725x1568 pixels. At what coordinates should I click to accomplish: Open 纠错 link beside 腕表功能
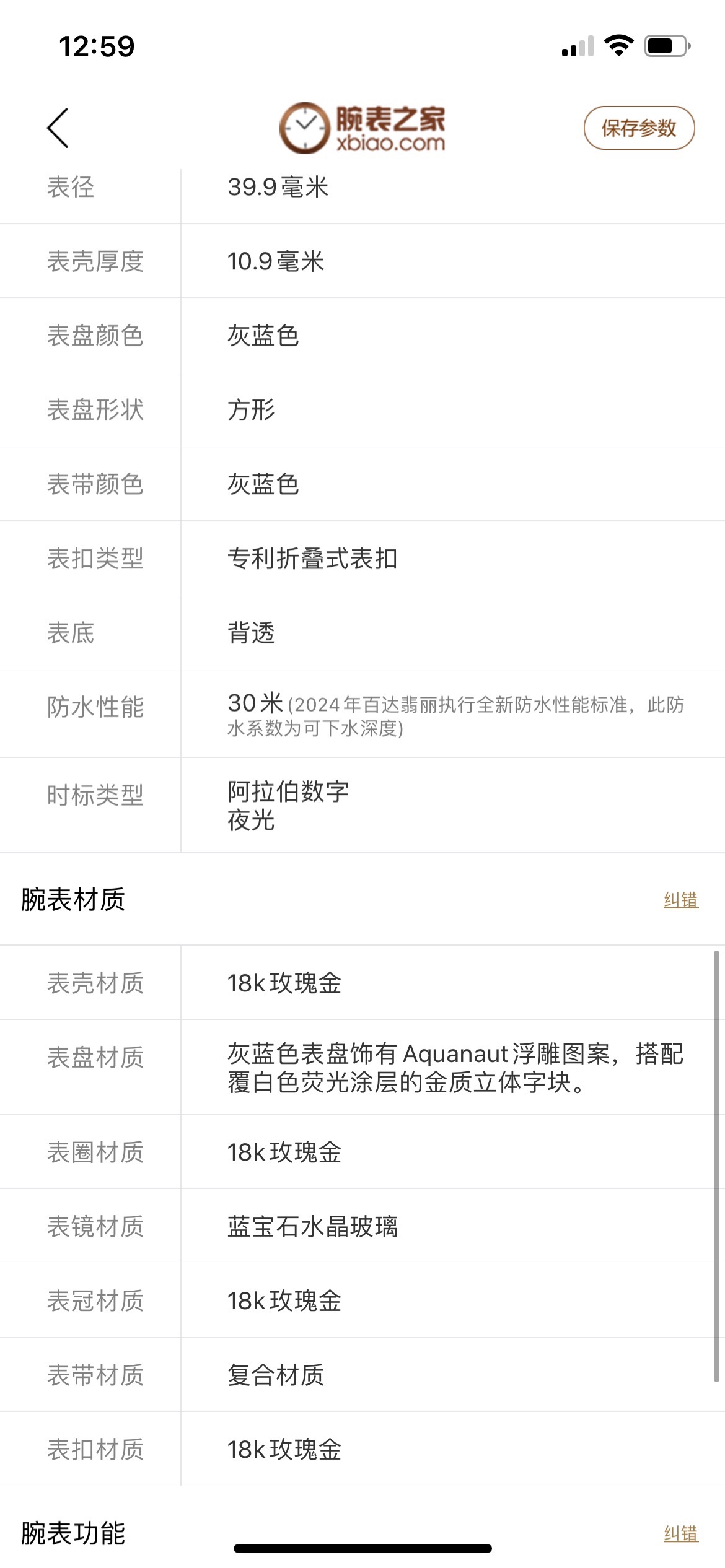[680, 1533]
